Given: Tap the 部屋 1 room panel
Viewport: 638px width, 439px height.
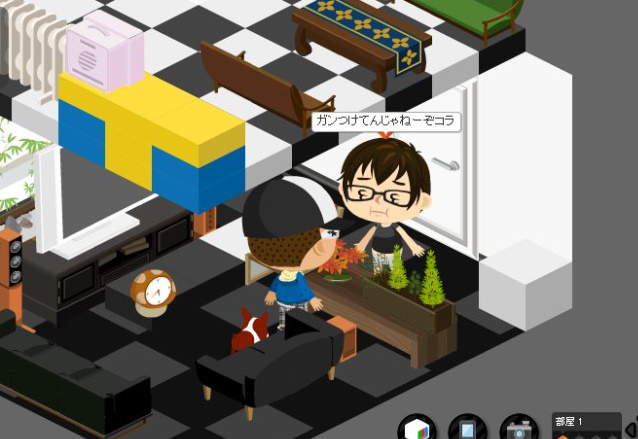Looking at the screenshot, I should (586, 426).
